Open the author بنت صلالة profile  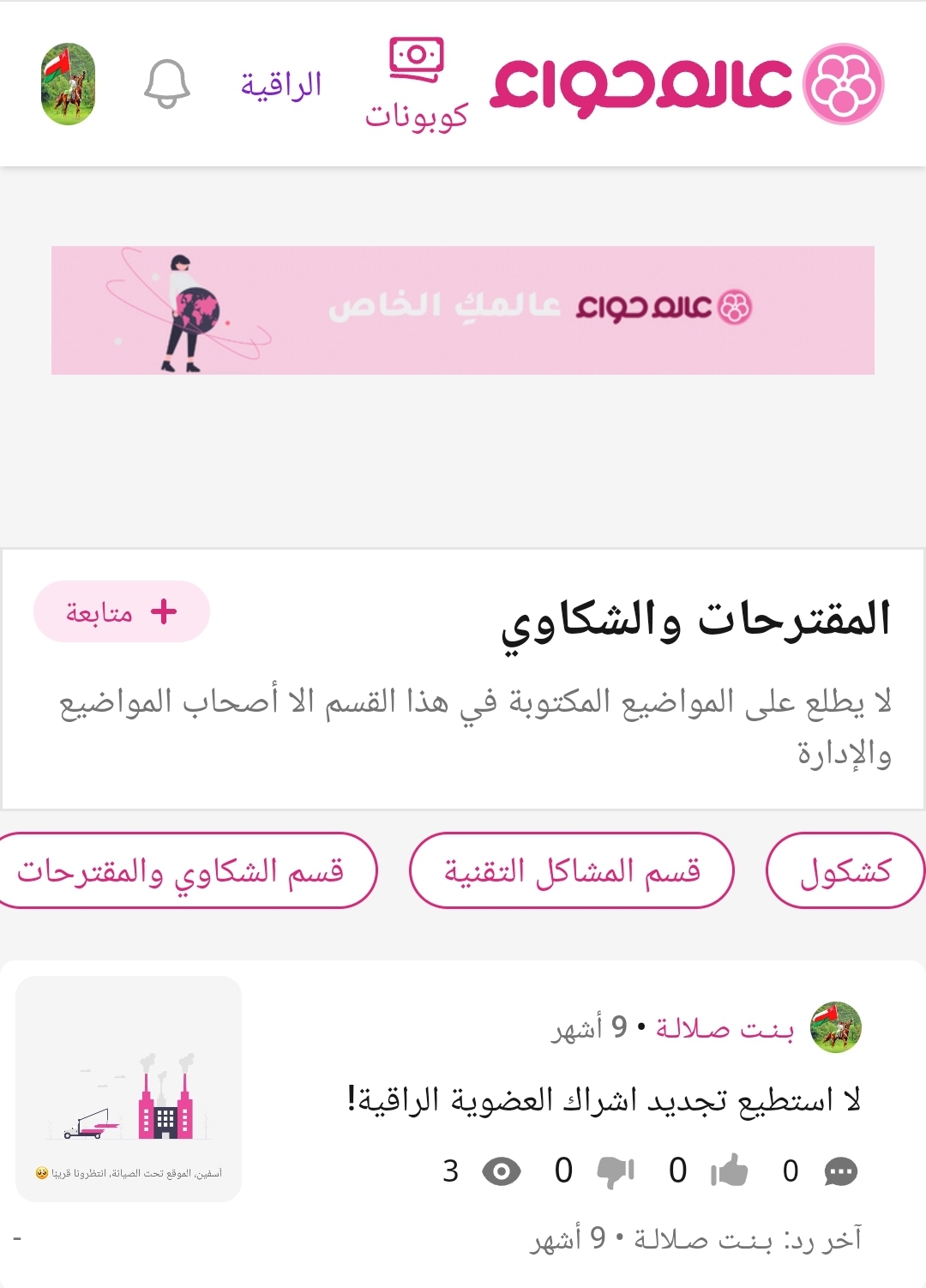click(725, 1027)
